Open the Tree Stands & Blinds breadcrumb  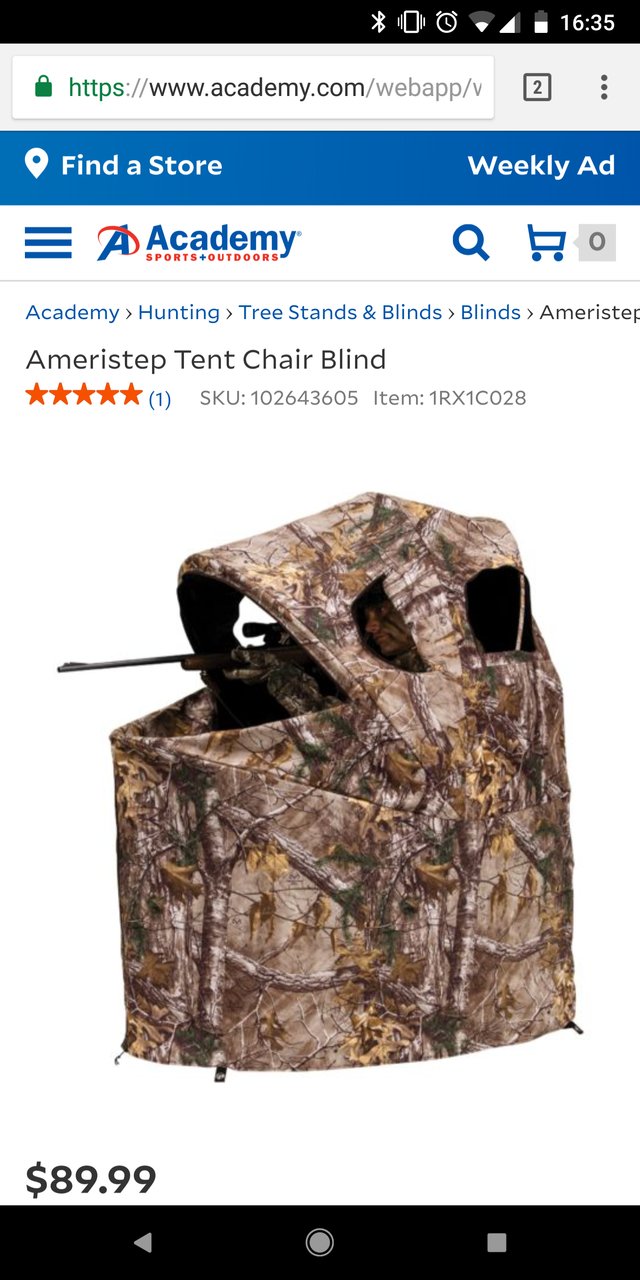tap(340, 312)
